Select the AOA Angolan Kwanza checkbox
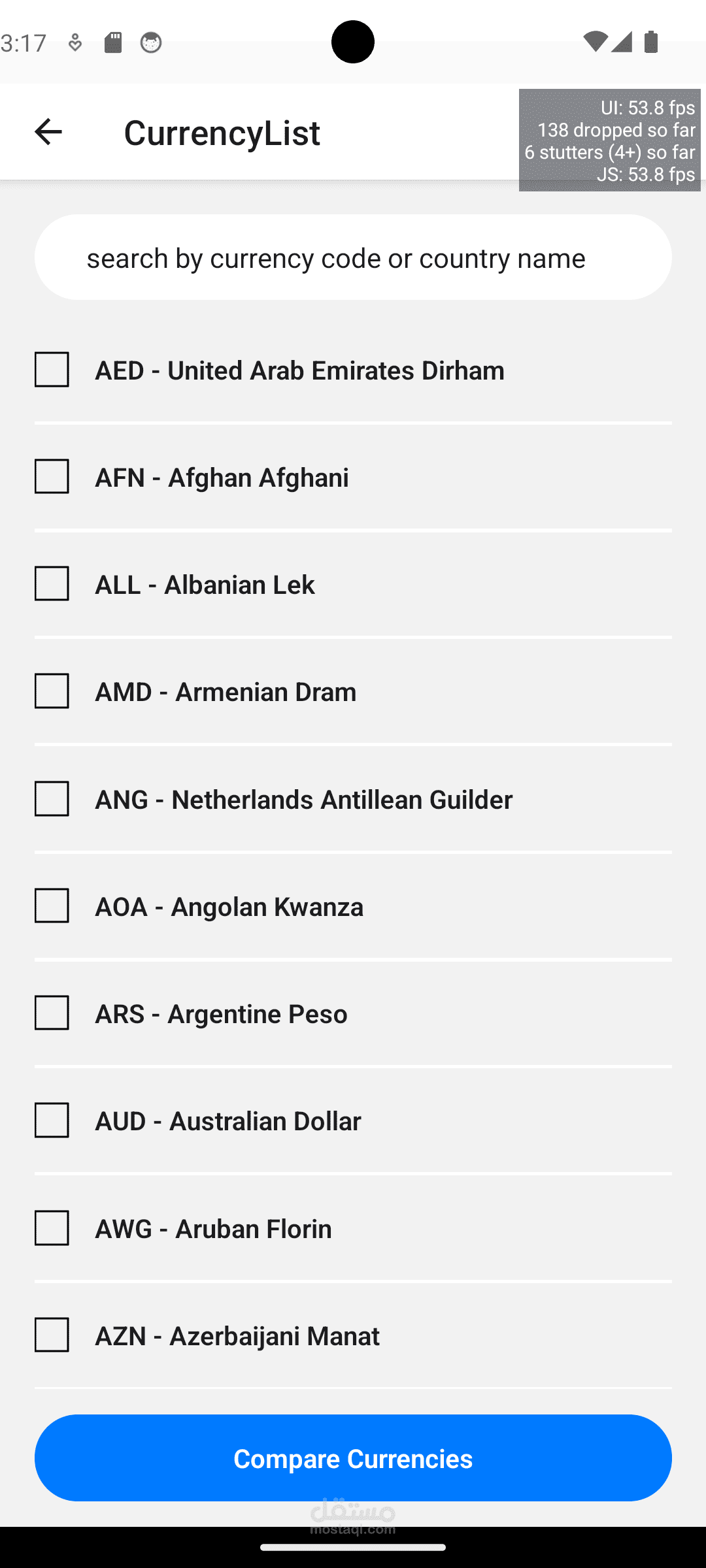This screenshot has height=1568, width=706. [x=52, y=906]
